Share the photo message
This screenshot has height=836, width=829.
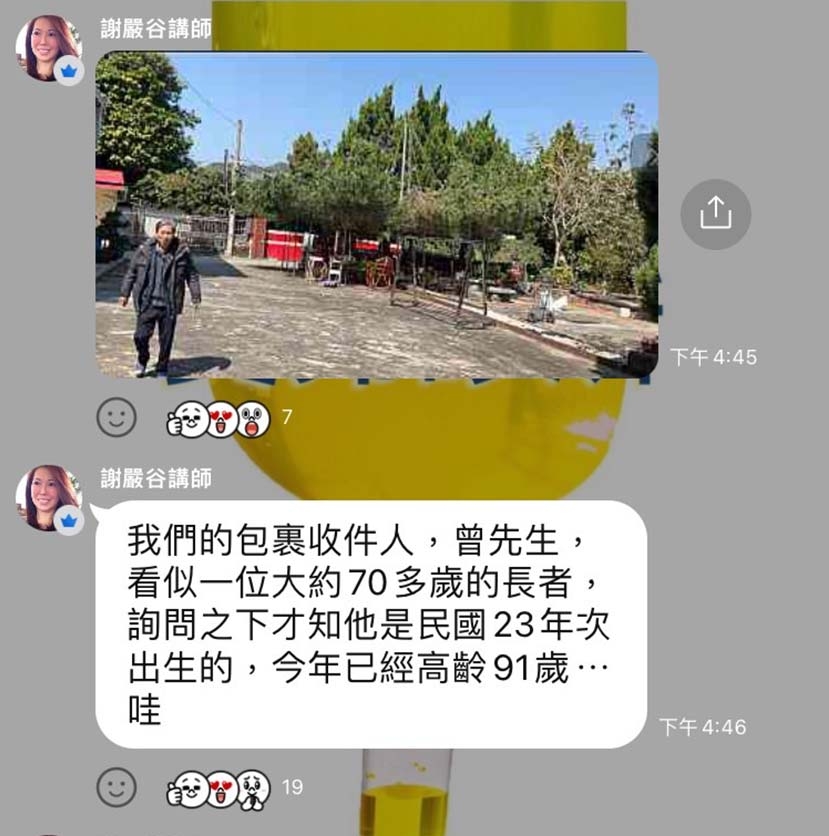pyautogui.click(x=715, y=214)
